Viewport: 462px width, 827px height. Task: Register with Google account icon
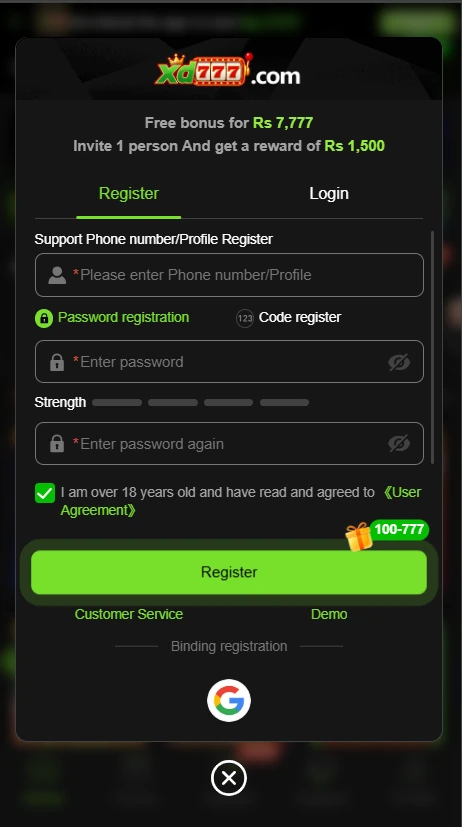[229, 700]
